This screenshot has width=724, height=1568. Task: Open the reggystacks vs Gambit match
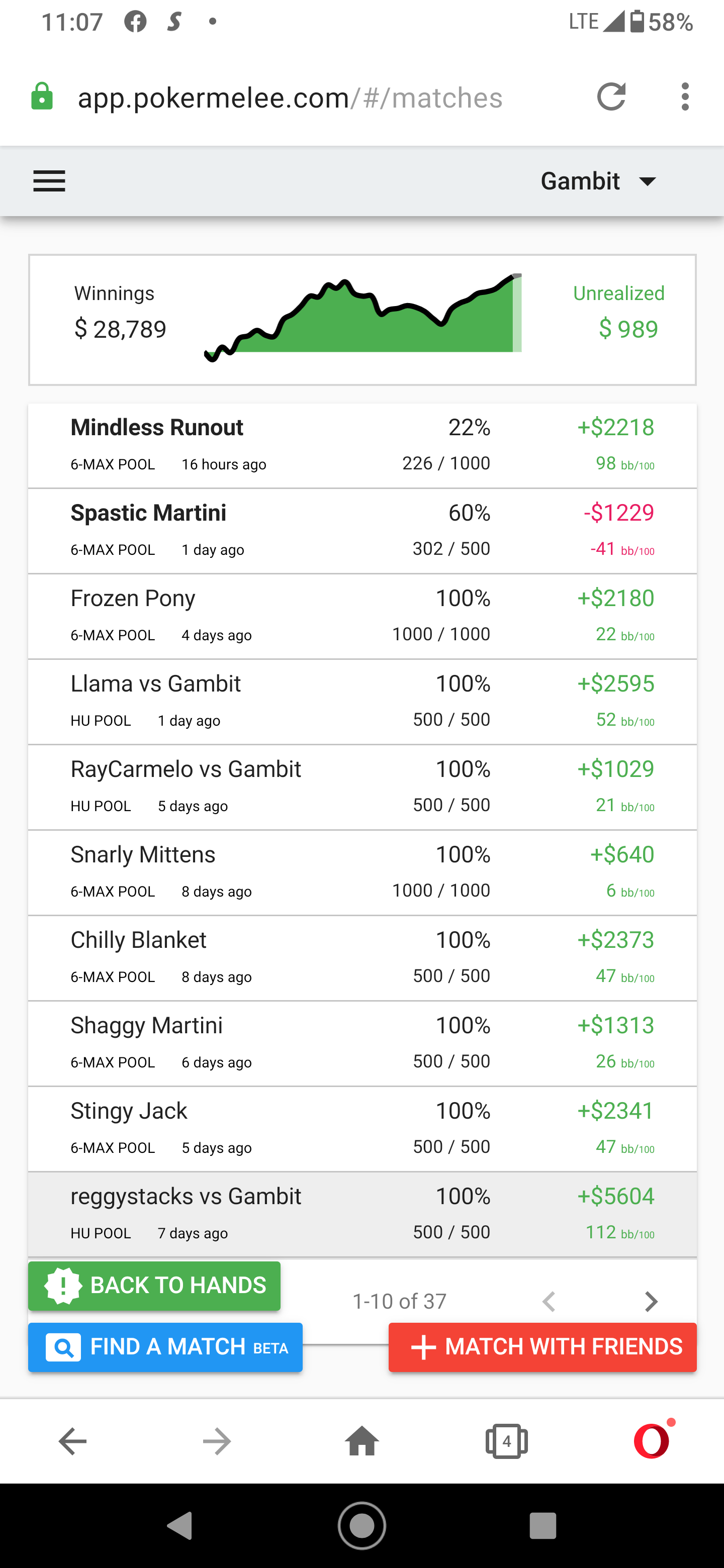(x=363, y=1214)
